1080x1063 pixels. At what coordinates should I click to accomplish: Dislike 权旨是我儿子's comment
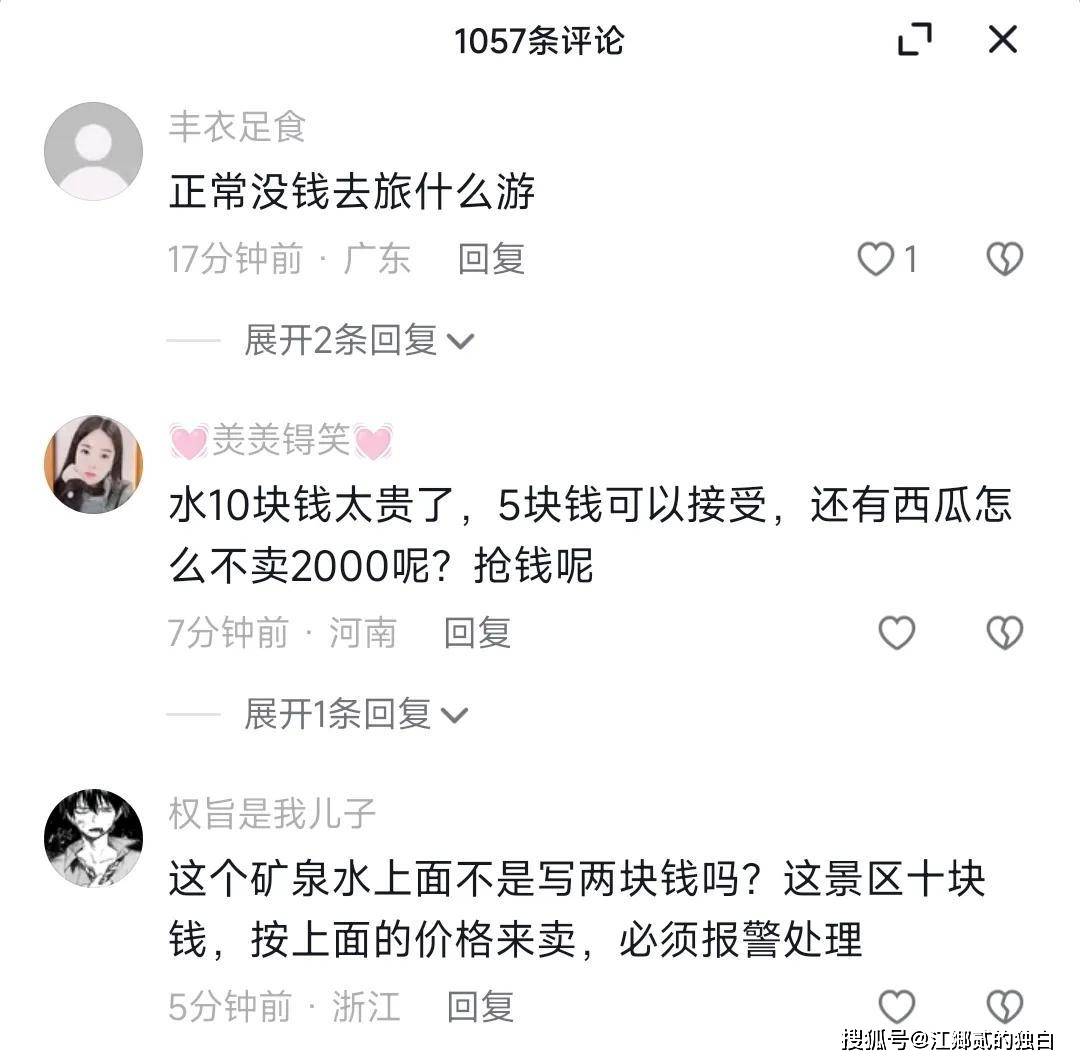tap(1004, 1006)
